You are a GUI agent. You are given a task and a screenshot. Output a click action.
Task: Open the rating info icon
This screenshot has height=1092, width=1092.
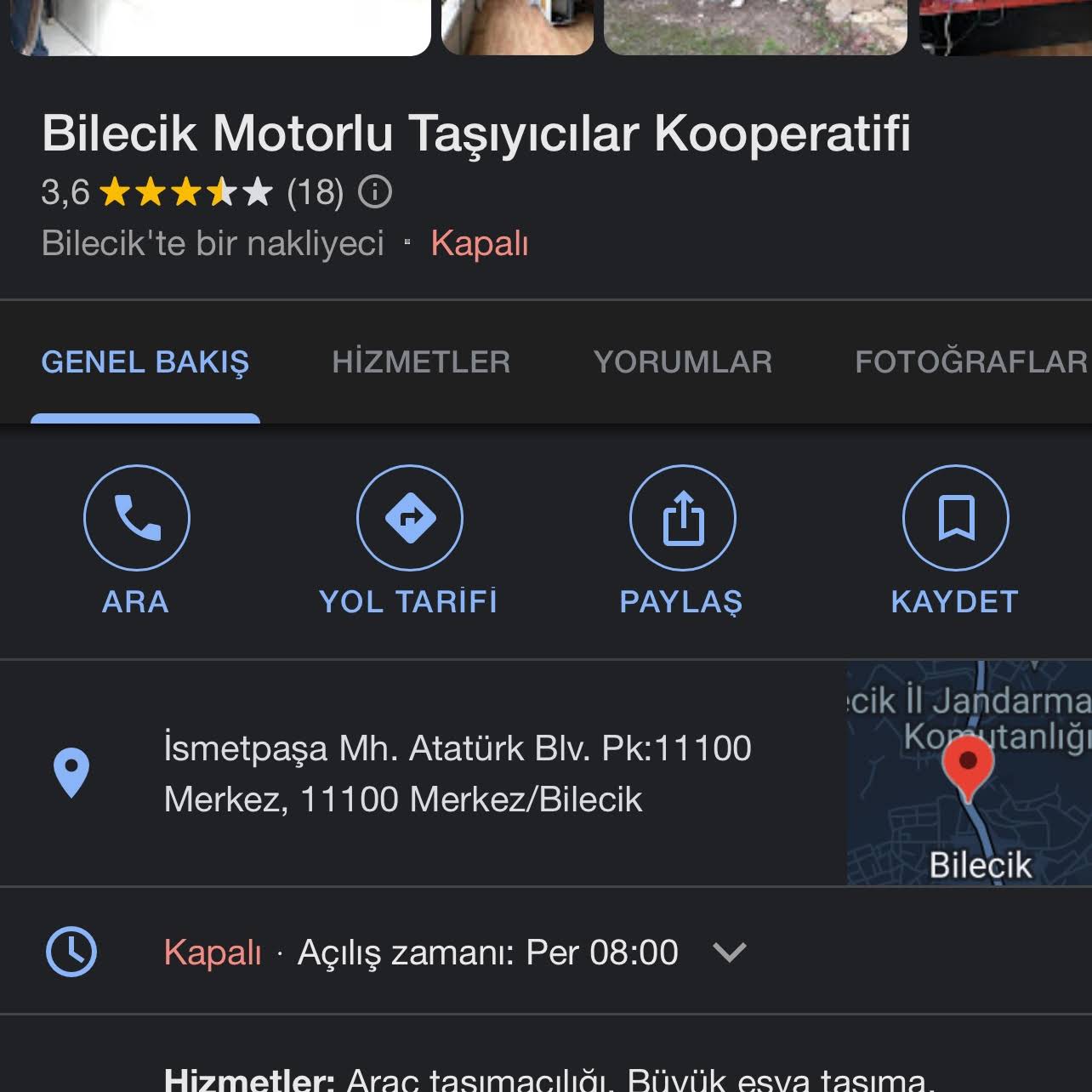click(x=375, y=192)
